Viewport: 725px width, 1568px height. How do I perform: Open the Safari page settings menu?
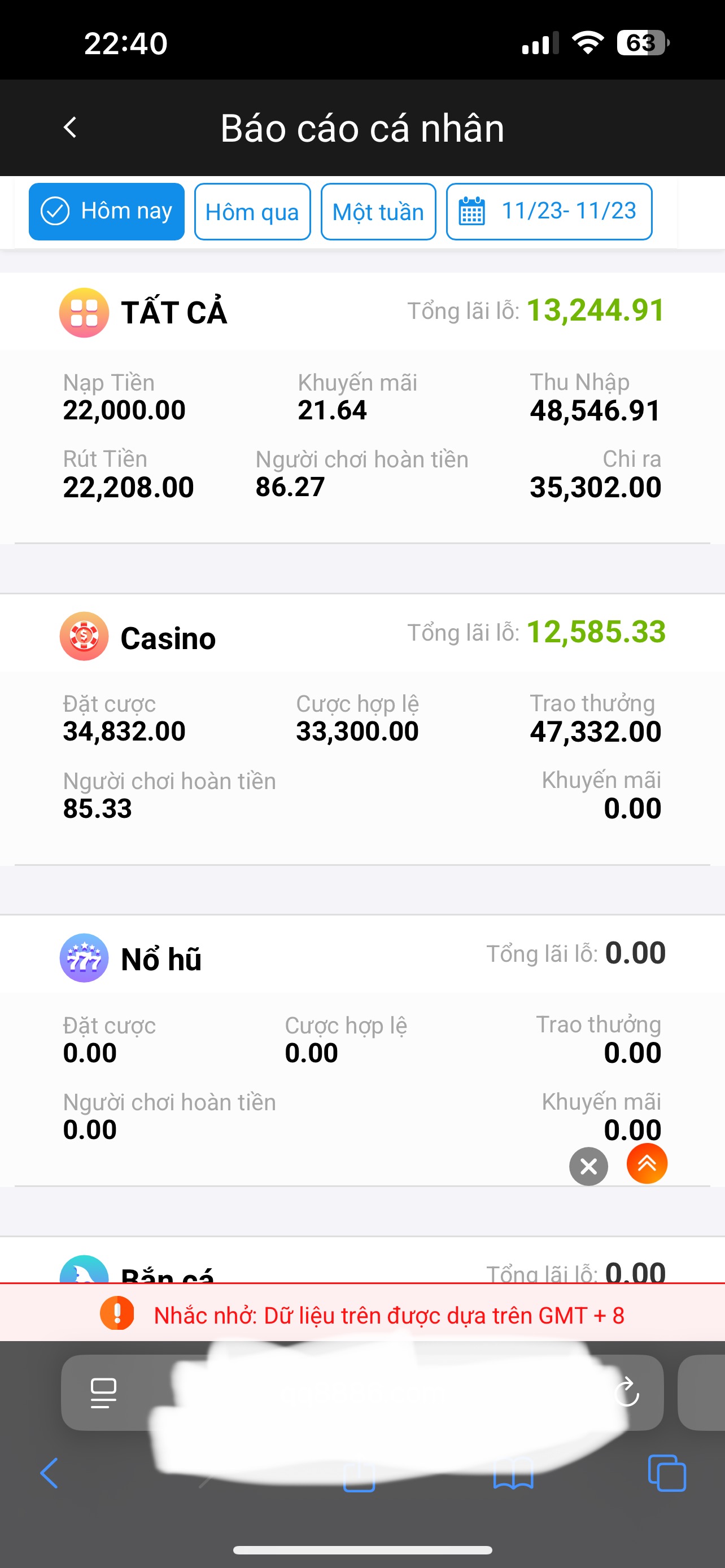point(103,1393)
